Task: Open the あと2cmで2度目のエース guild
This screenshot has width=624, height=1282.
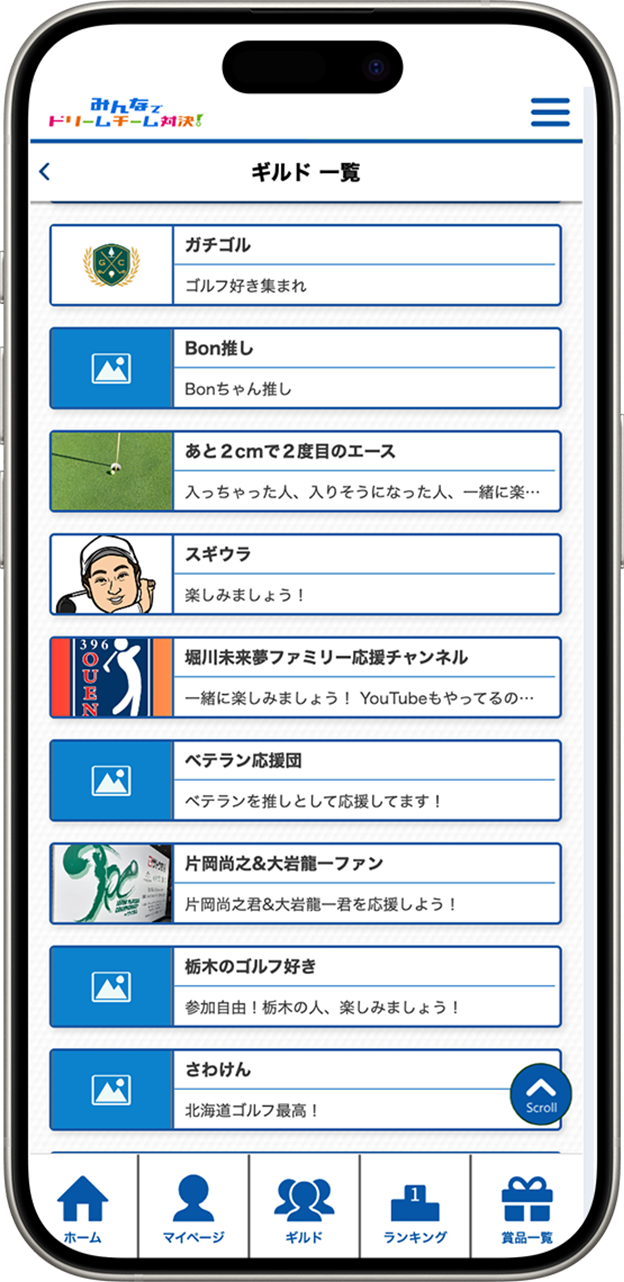Action: pos(305,471)
